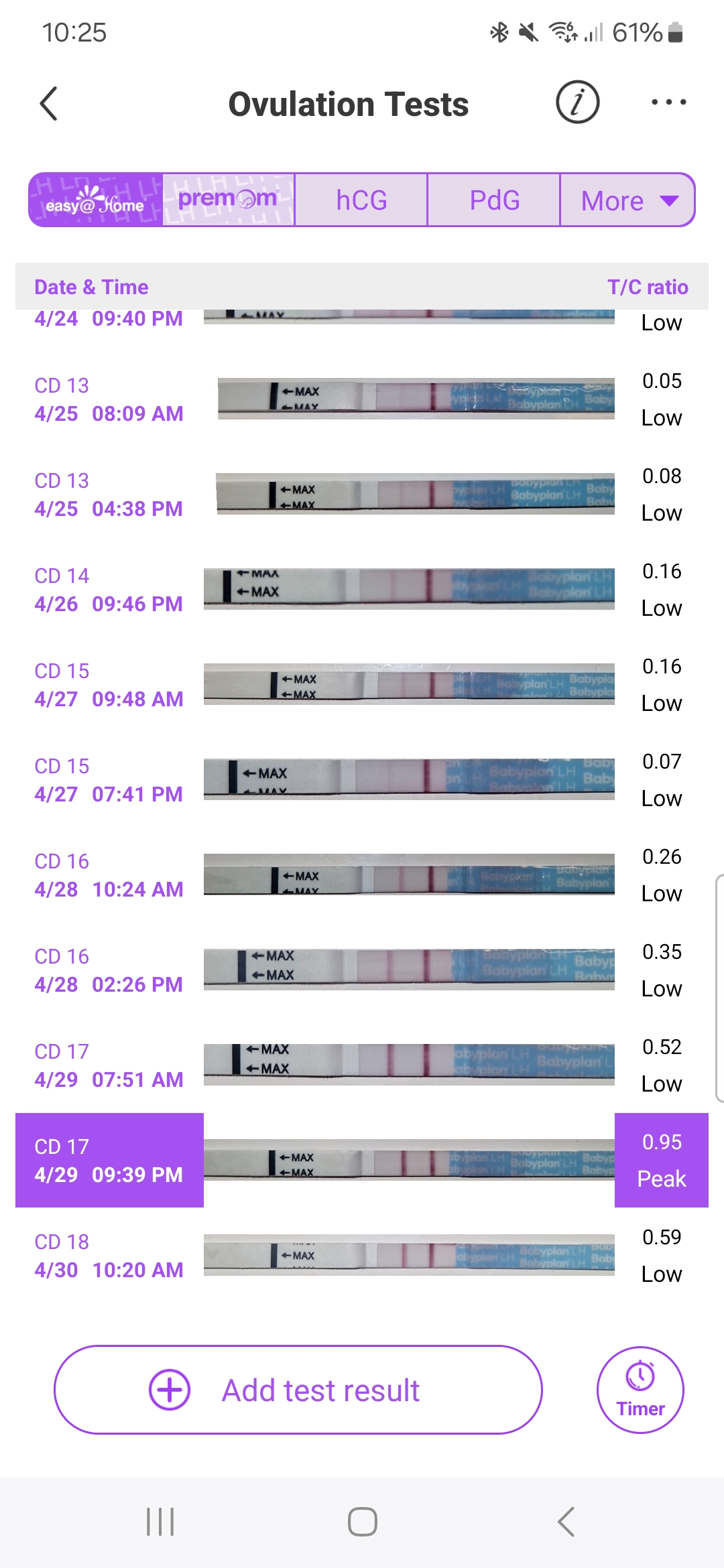Open the info icon
The width and height of the screenshot is (724, 1568).
[x=577, y=103]
